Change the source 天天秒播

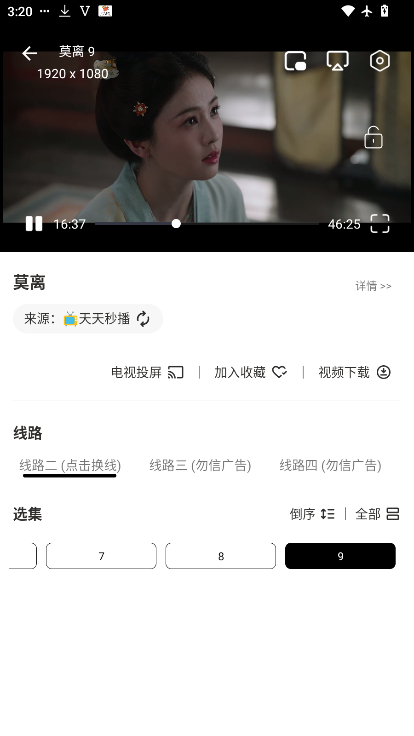(x=88, y=319)
